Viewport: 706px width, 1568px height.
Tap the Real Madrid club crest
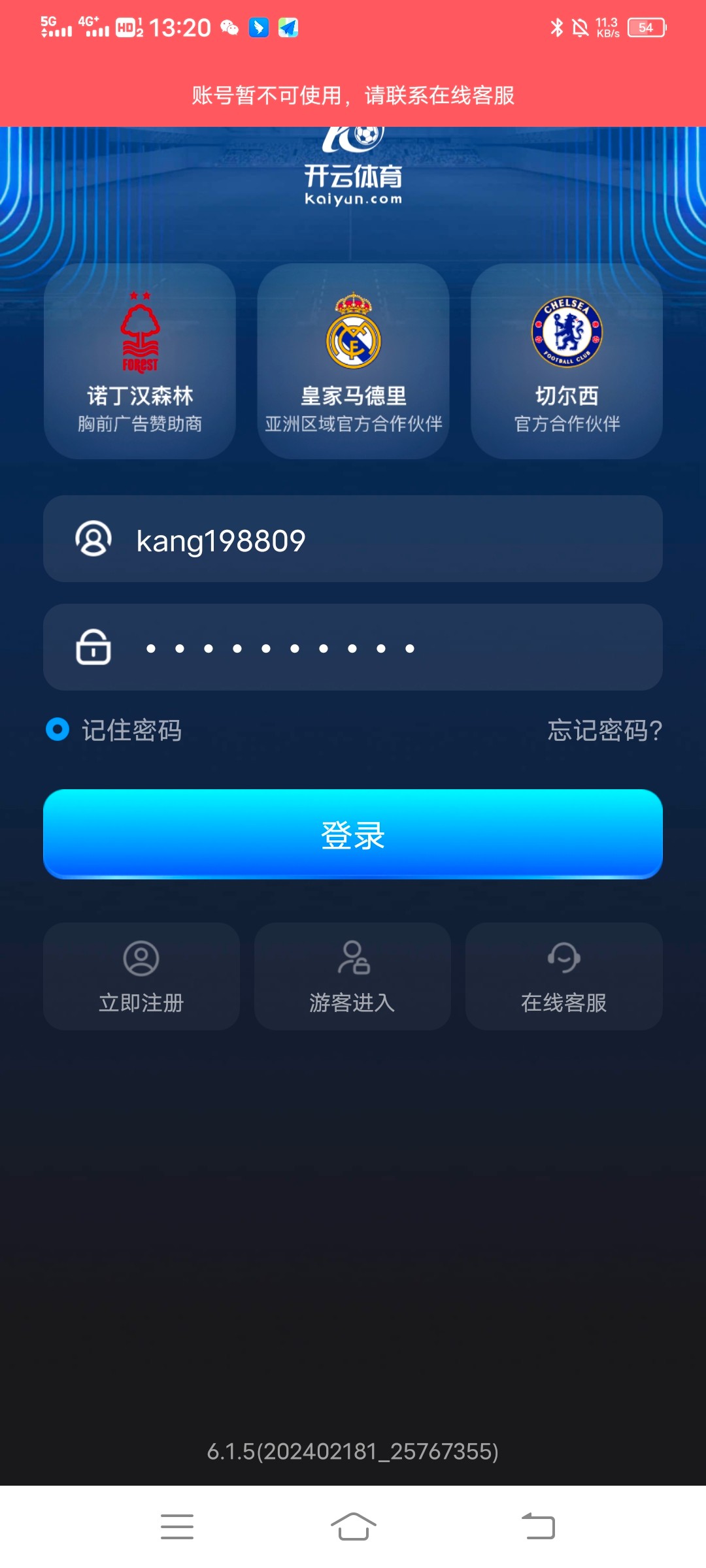point(352,332)
